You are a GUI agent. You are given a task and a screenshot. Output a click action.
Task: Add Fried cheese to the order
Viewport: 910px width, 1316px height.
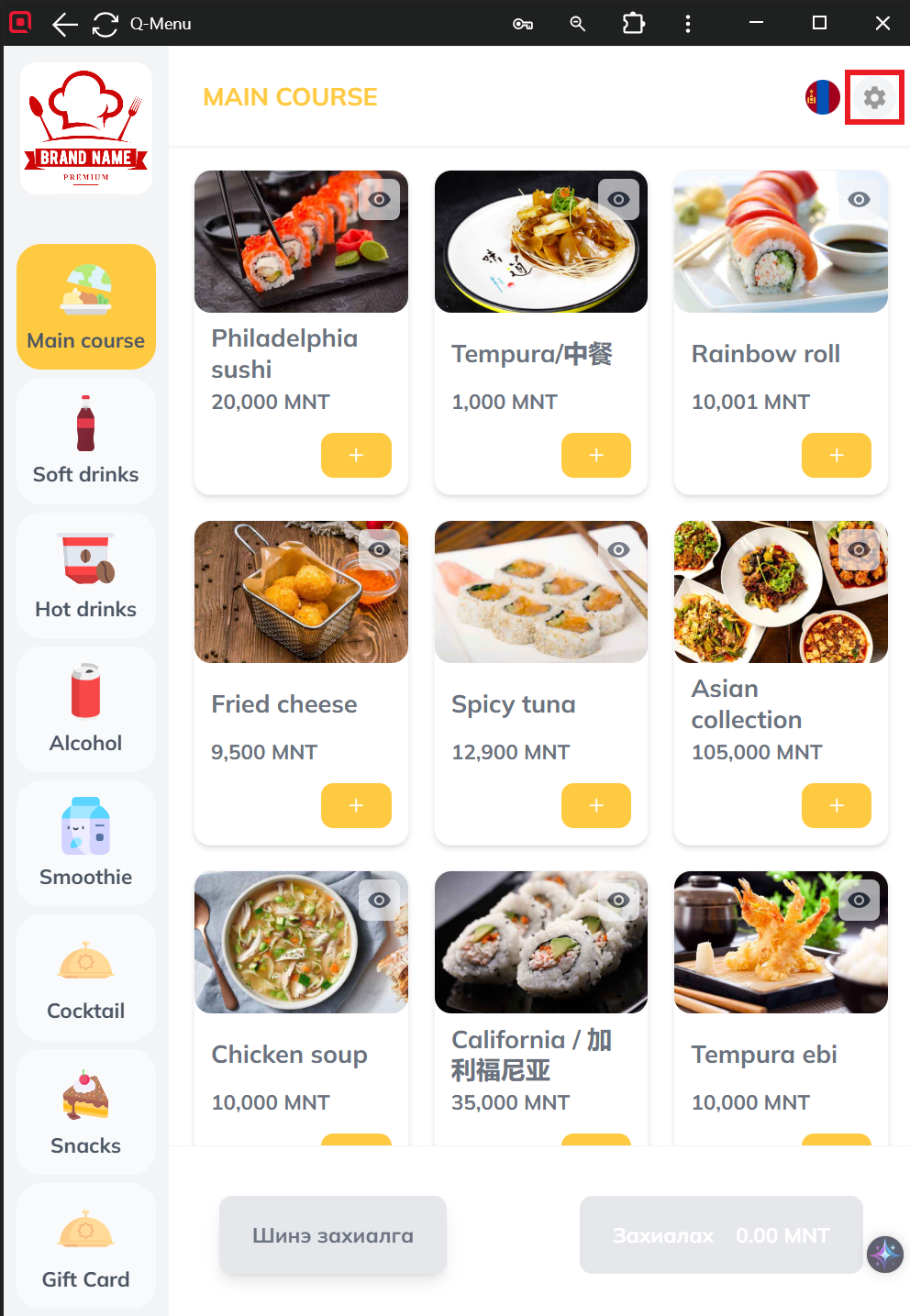tap(356, 806)
